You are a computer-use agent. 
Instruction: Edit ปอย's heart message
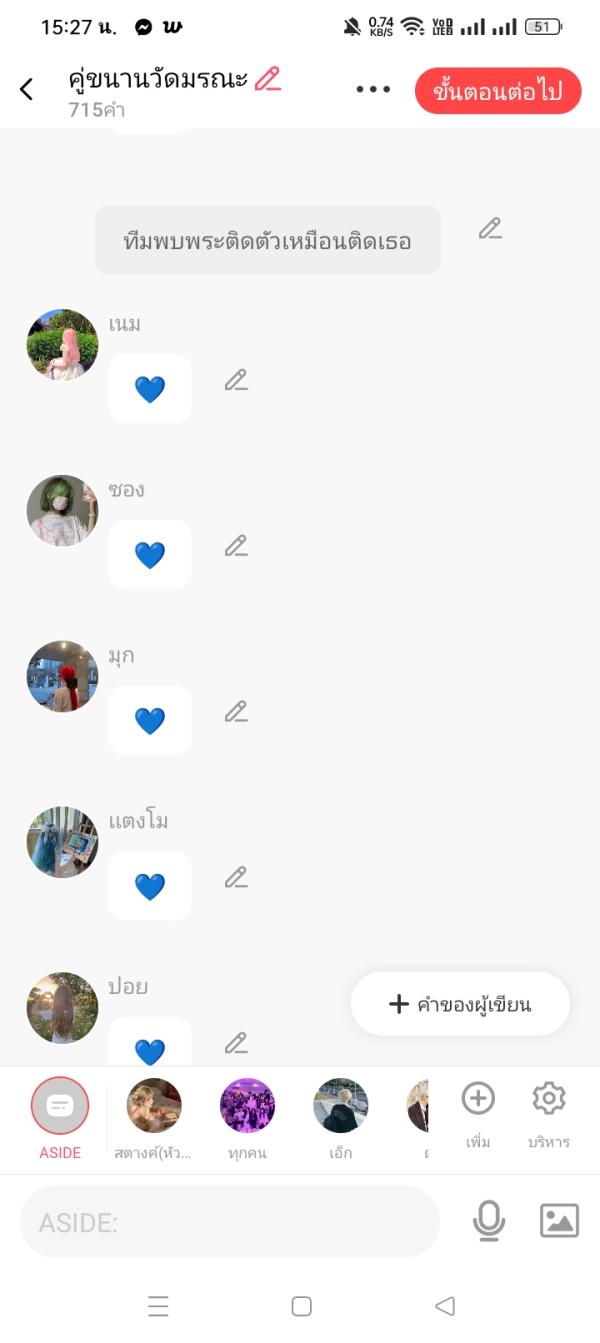(236, 1043)
